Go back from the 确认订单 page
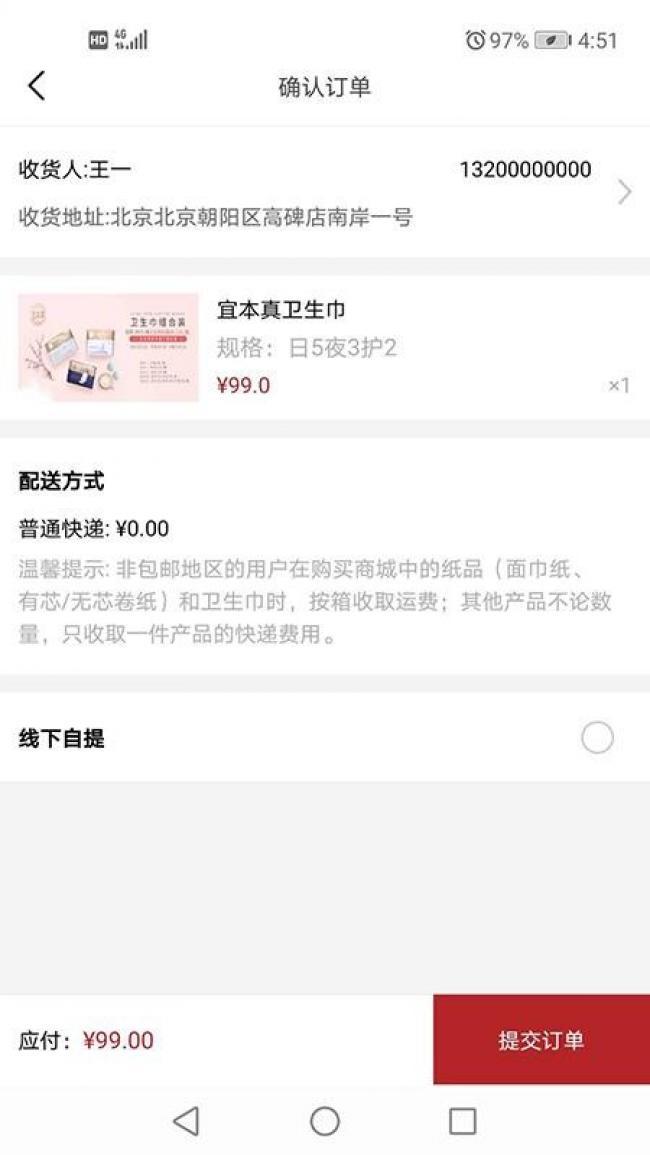Viewport: 650px width, 1155px height. click(x=37, y=86)
